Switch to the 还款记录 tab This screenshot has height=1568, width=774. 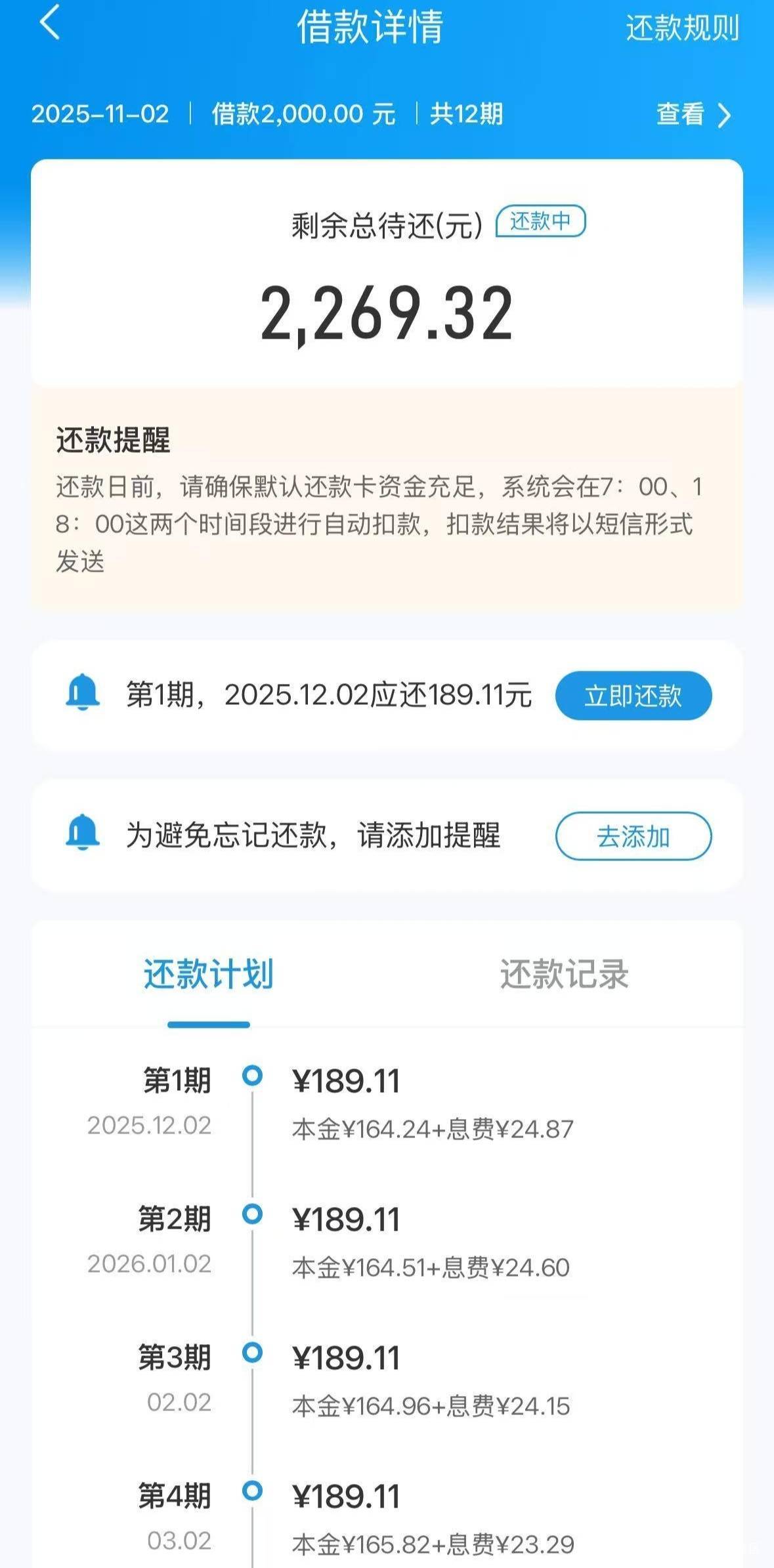tap(565, 974)
